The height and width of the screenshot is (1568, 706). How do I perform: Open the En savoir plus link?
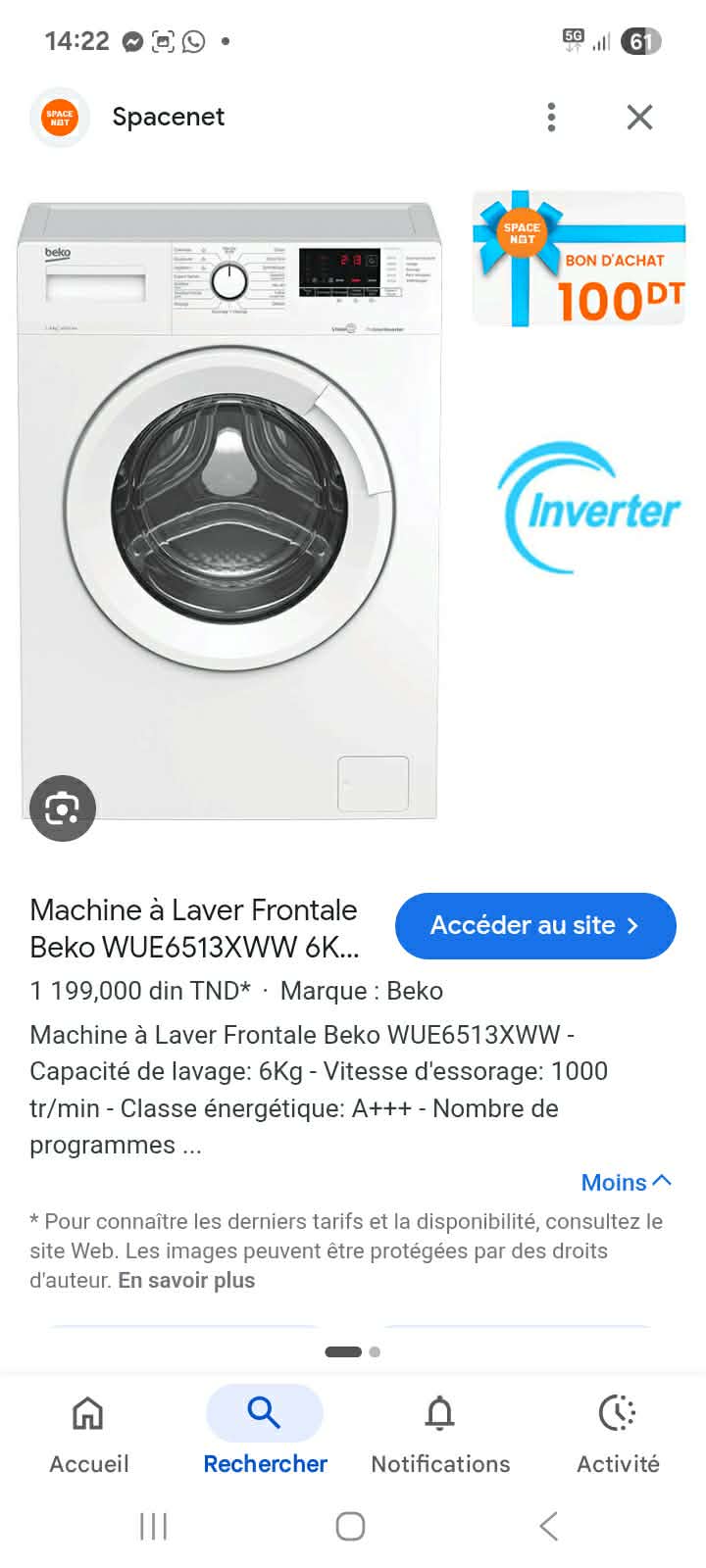[185, 1280]
